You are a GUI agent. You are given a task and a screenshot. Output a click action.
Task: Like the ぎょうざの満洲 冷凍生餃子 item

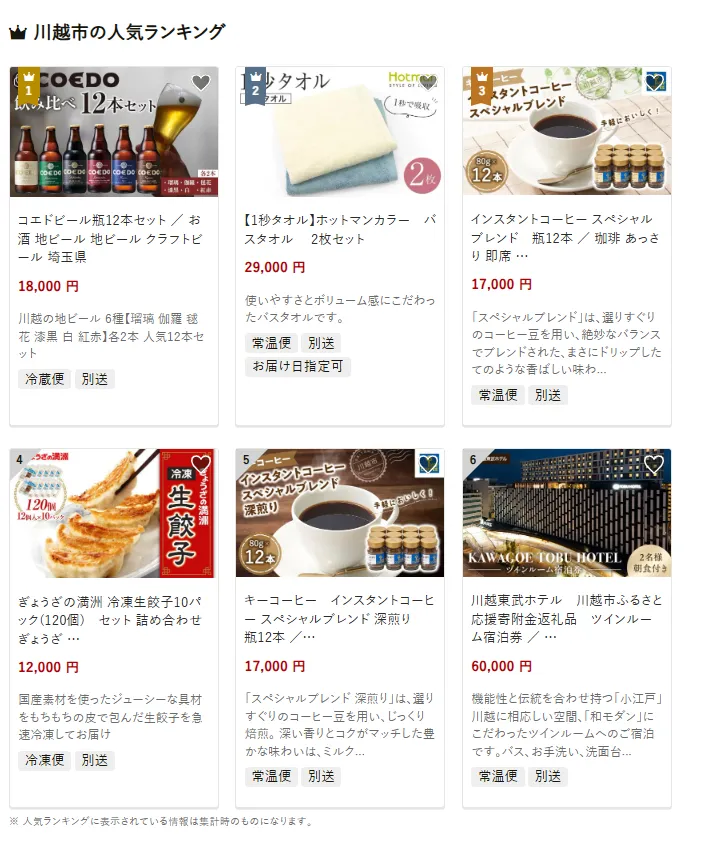pos(201,465)
